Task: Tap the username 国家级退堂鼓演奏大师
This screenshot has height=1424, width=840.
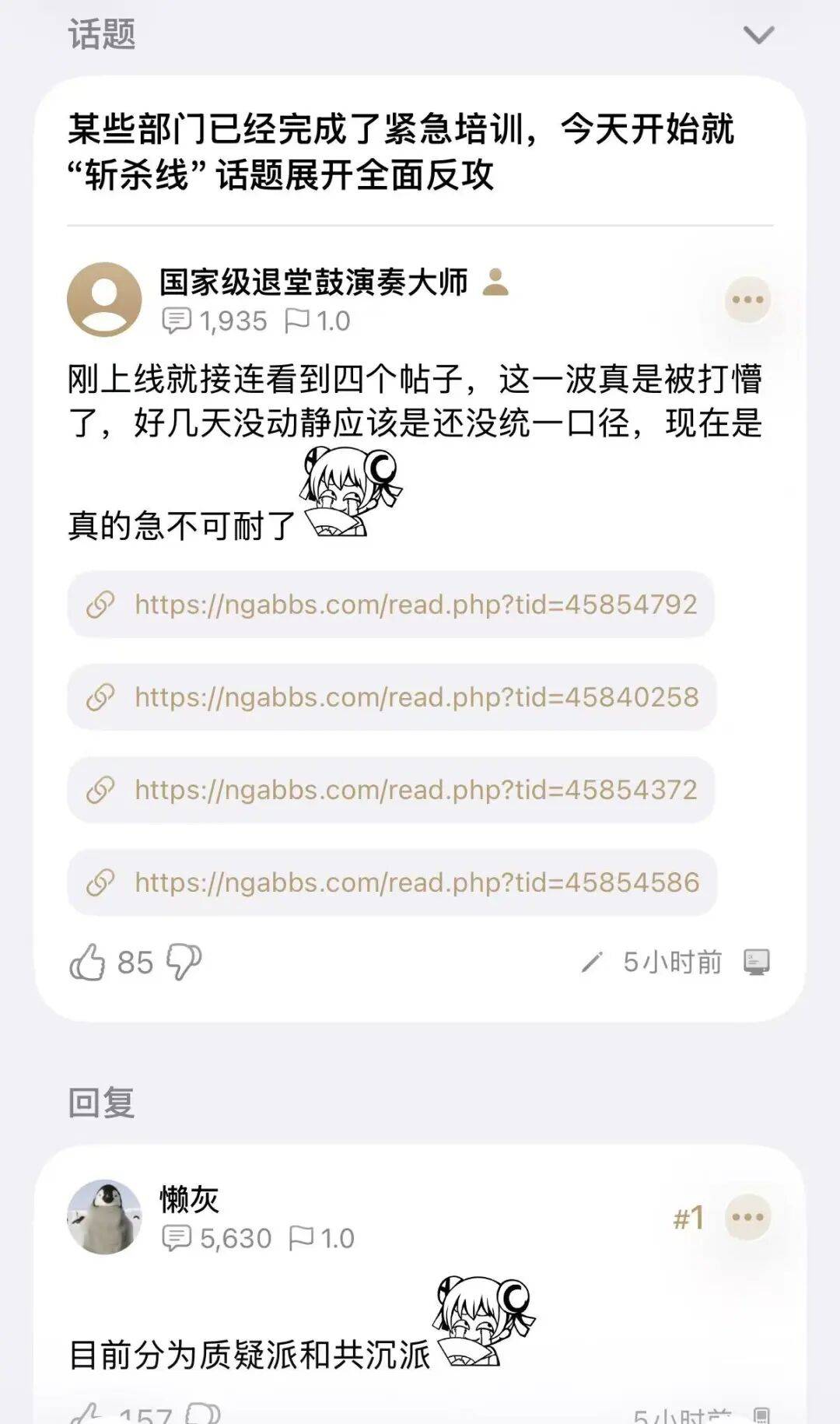Action: click(313, 282)
